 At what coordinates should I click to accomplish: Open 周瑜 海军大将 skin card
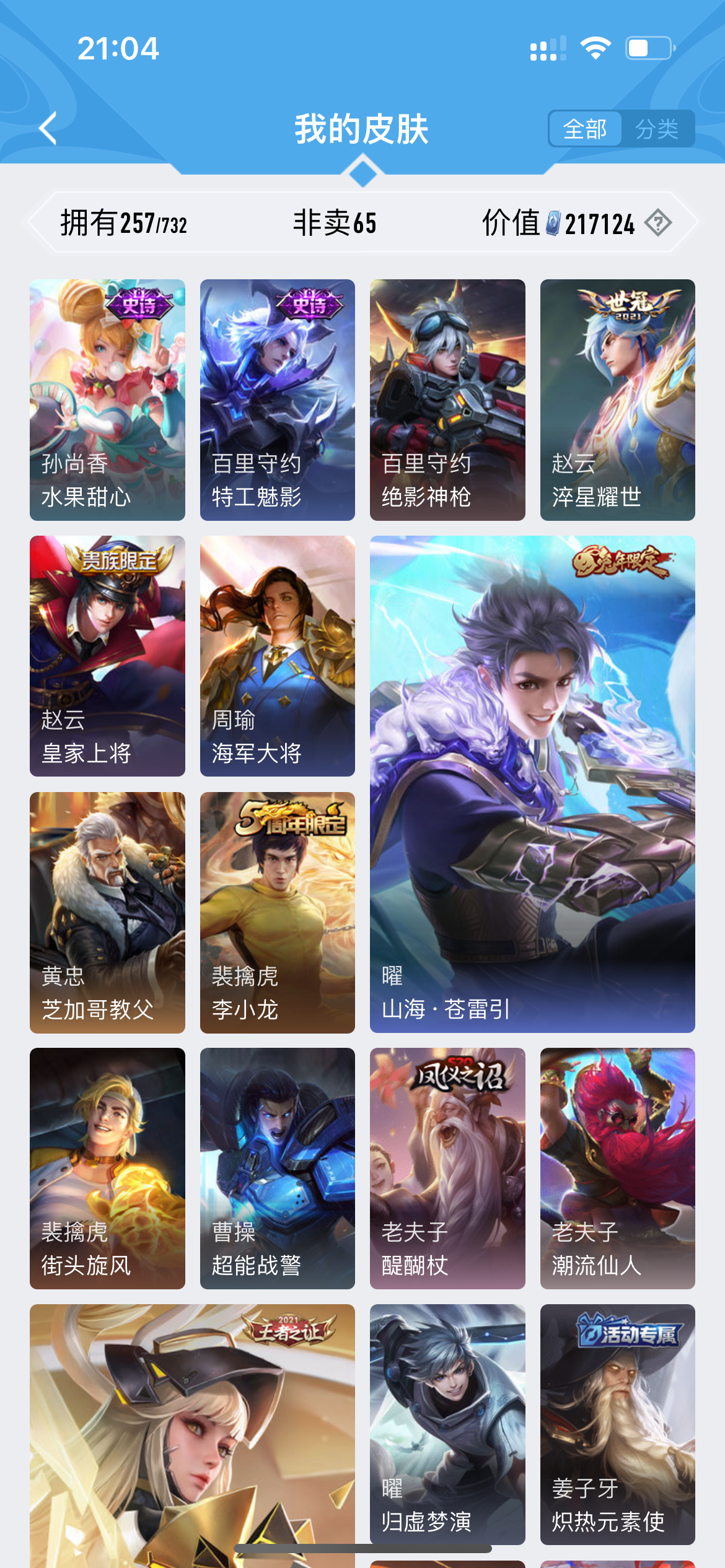click(277, 656)
